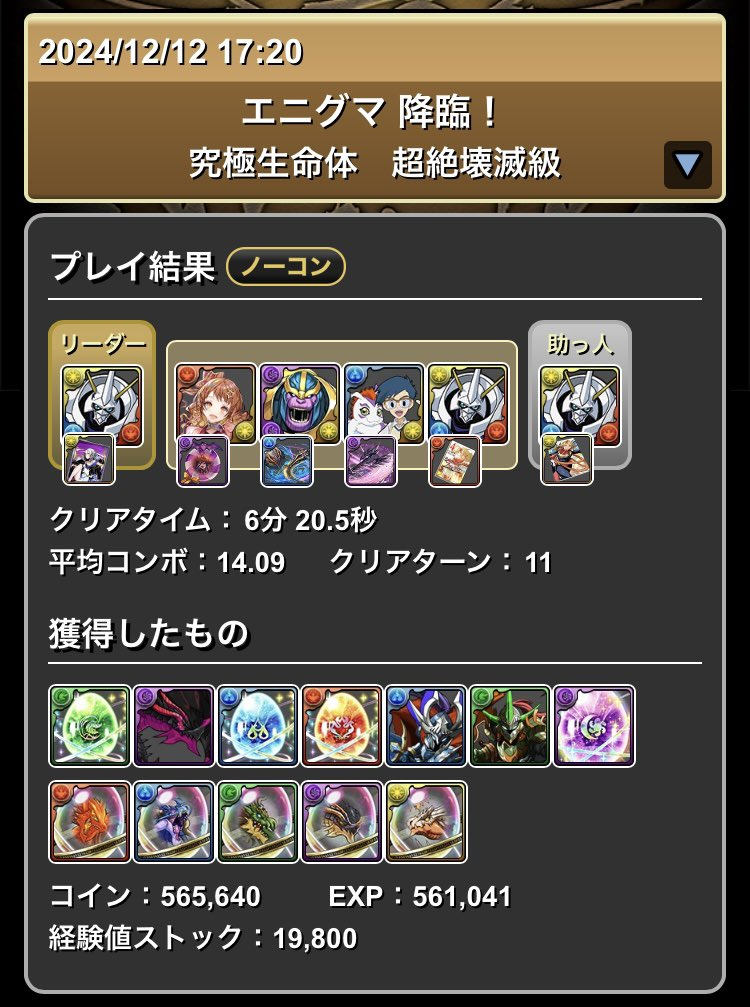View the boy with white creature team member

point(383,403)
